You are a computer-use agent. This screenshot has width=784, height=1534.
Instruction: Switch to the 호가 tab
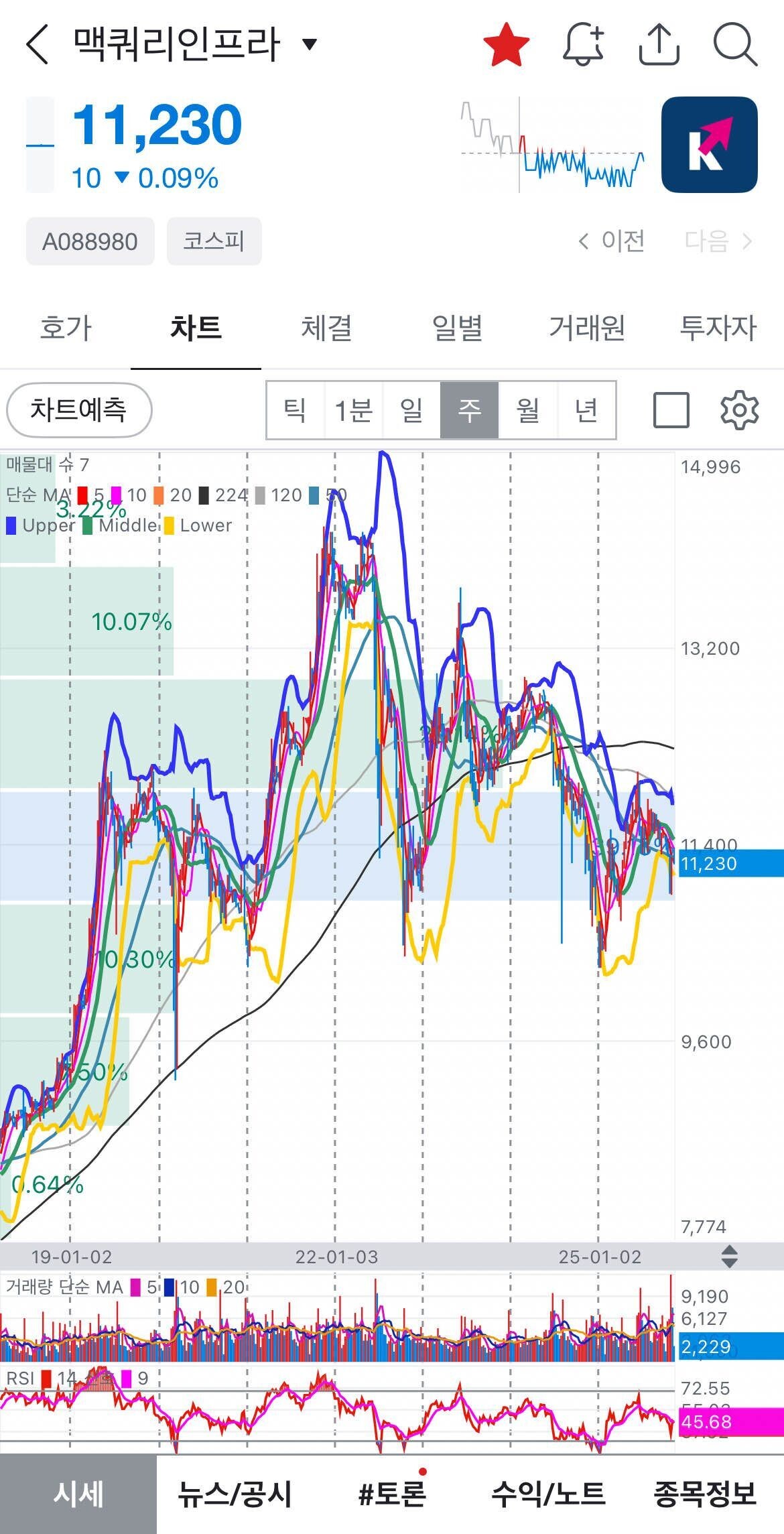coord(65,328)
